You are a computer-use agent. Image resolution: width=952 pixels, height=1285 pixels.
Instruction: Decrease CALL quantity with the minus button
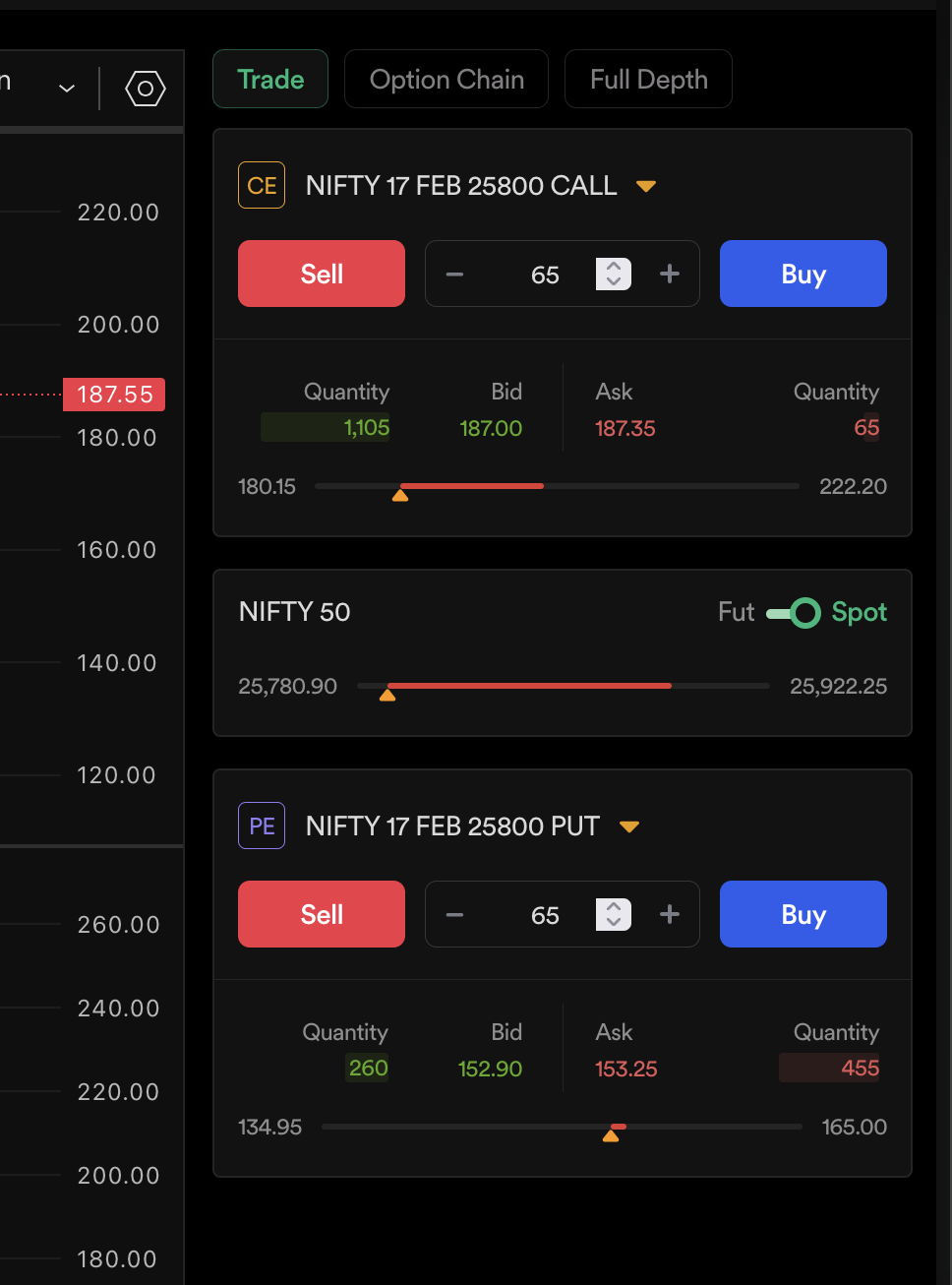tap(454, 275)
